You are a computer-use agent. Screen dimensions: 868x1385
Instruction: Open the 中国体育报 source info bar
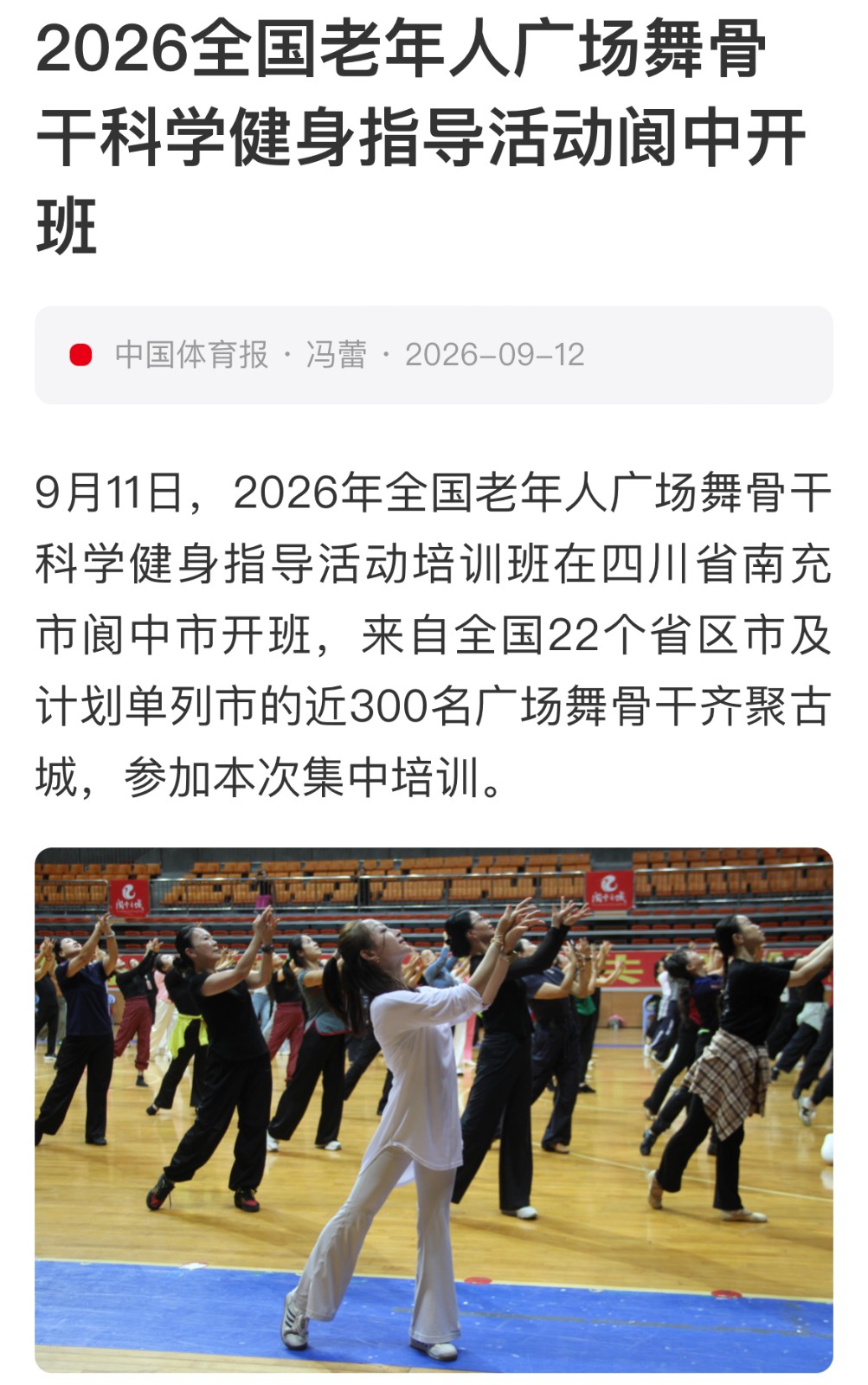(434, 355)
